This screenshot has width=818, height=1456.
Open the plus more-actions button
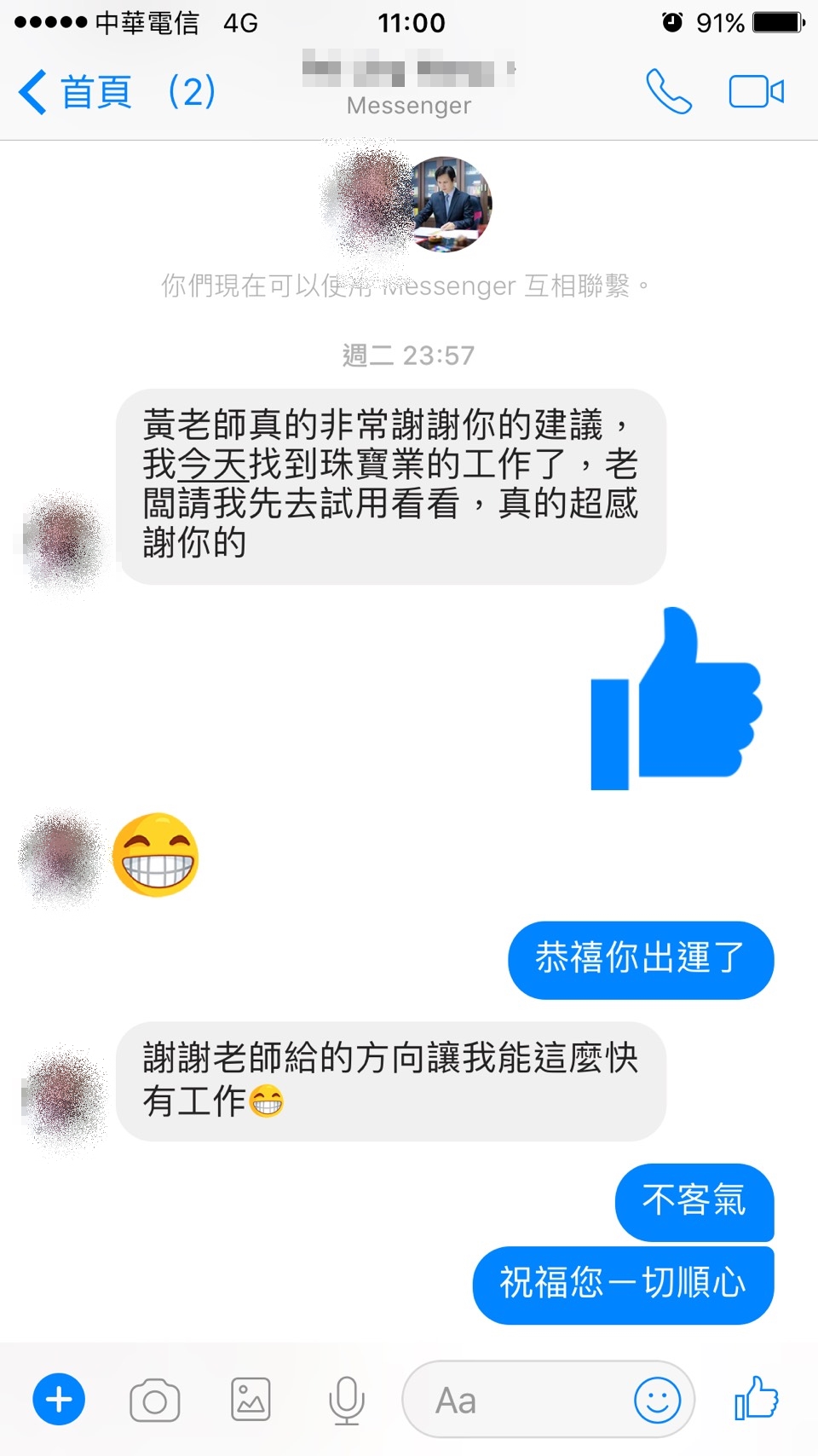(59, 1400)
